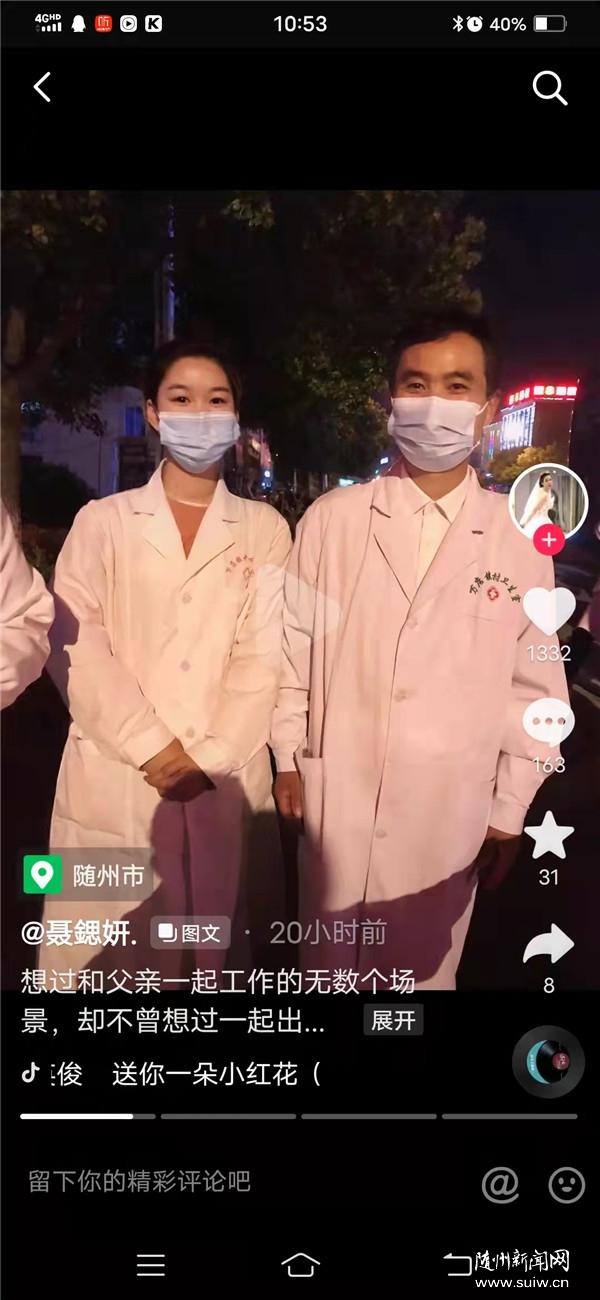Like this post with the heart

click(x=549, y=612)
